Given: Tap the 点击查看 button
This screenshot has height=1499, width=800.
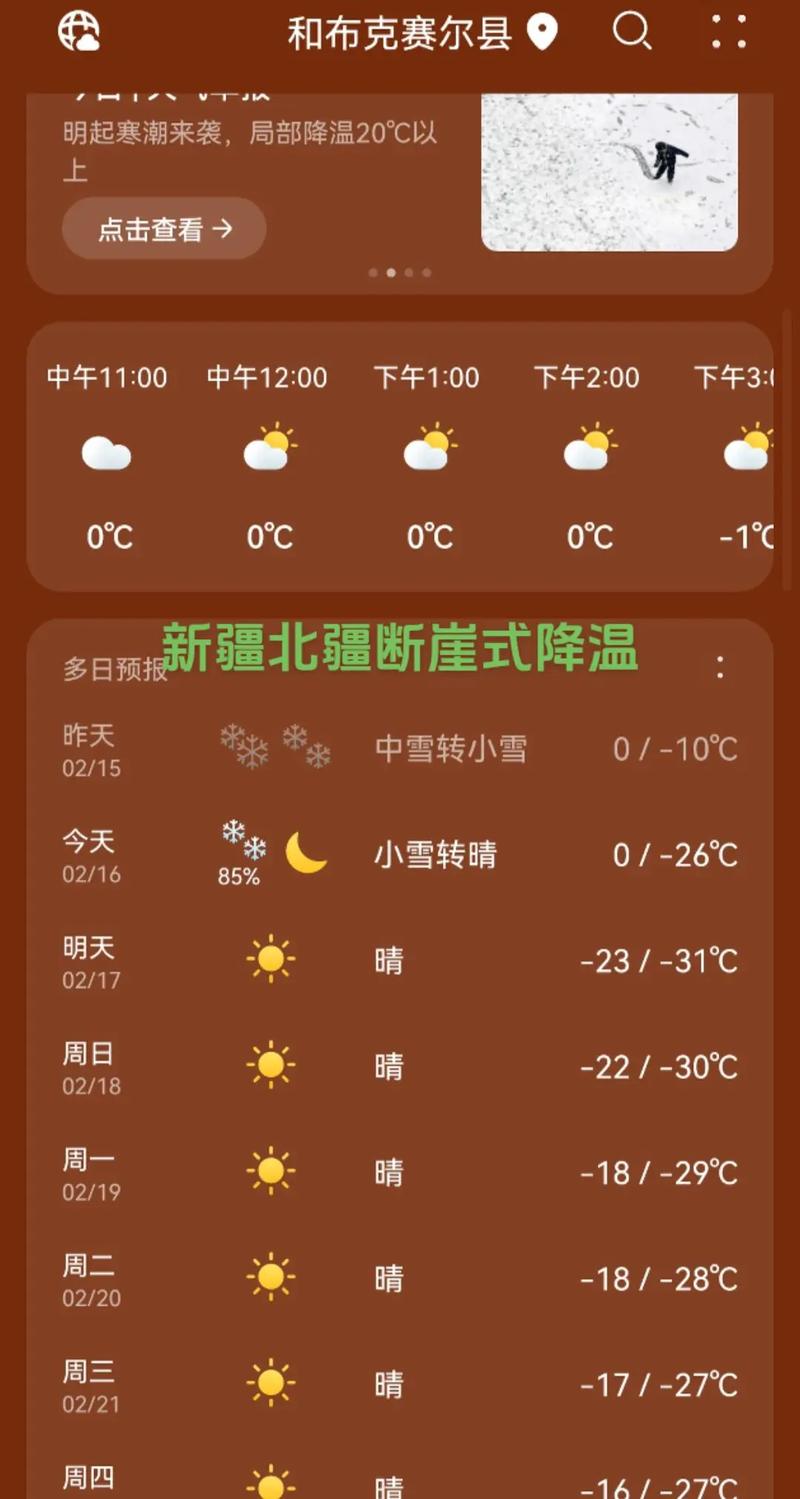Looking at the screenshot, I should point(163,229).
